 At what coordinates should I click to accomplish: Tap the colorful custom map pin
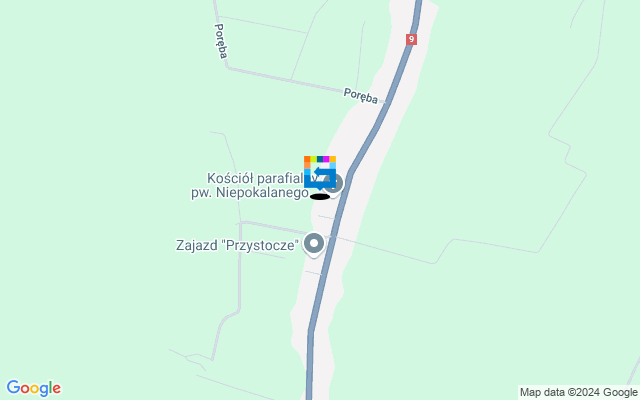[319, 172]
